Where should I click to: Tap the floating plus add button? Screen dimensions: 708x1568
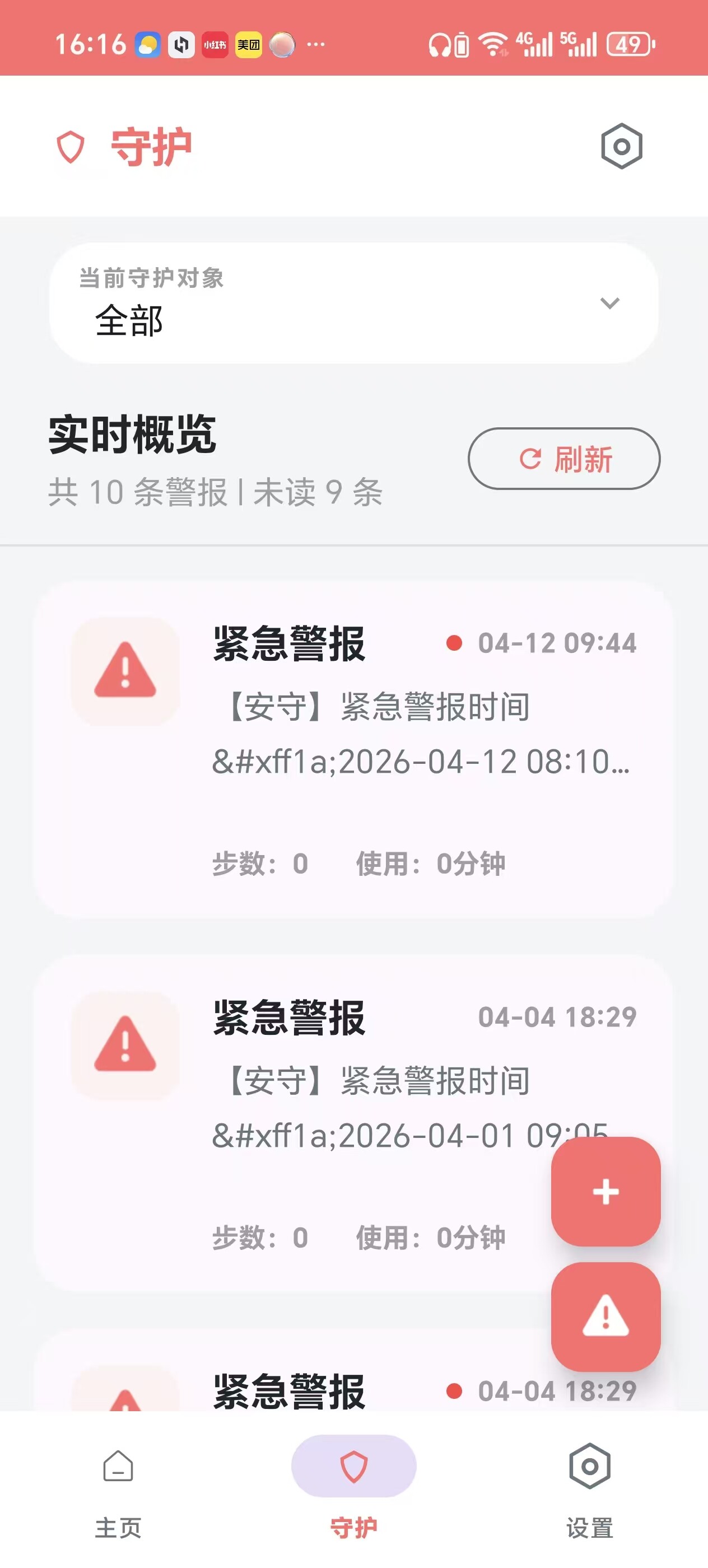pos(605,1191)
